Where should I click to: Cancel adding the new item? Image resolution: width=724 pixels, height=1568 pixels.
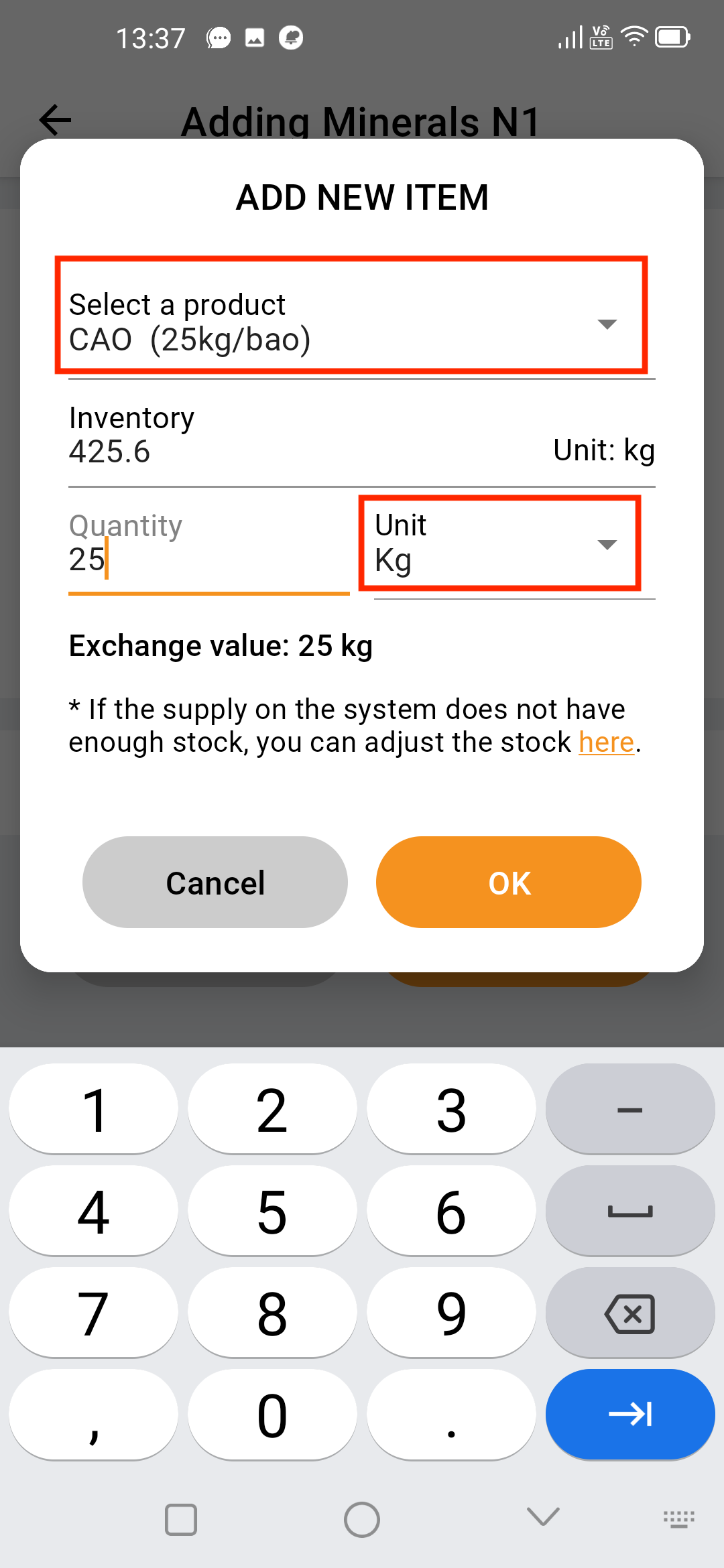[215, 882]
